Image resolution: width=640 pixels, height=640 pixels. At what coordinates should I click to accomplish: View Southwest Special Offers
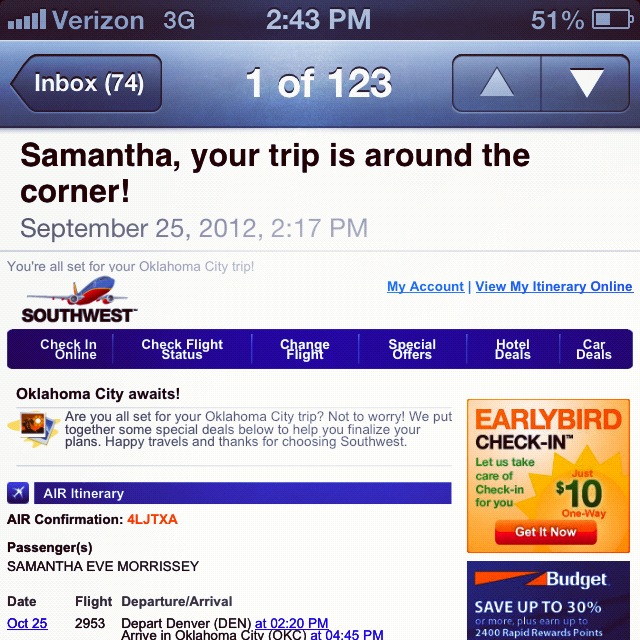pos(412,349)
